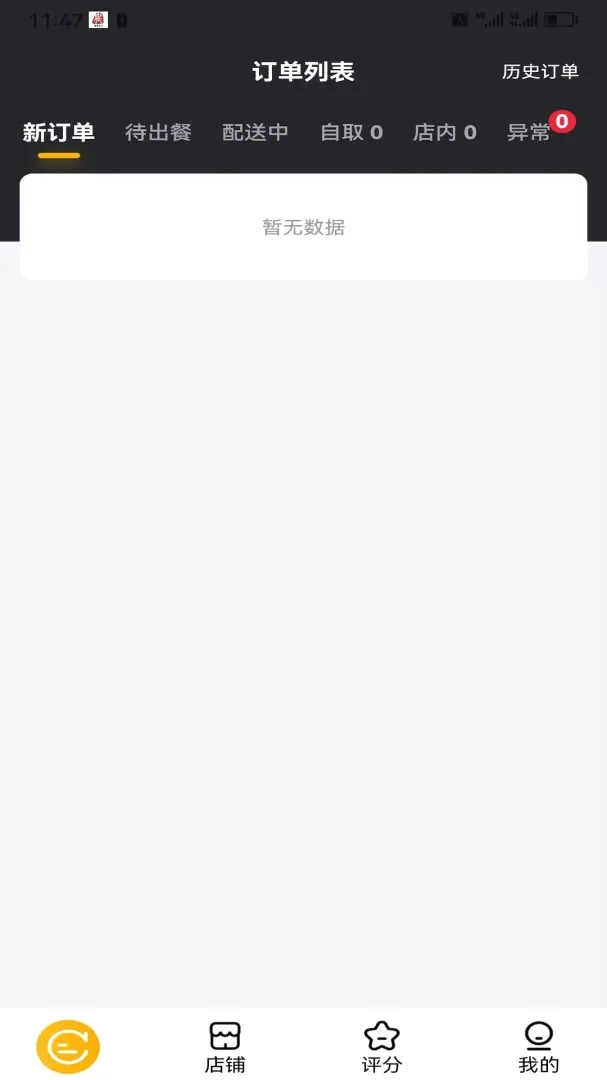This screenshot has height=1080, width=607.
Task: Open 历史订单 order history
Action: (540, 72)
